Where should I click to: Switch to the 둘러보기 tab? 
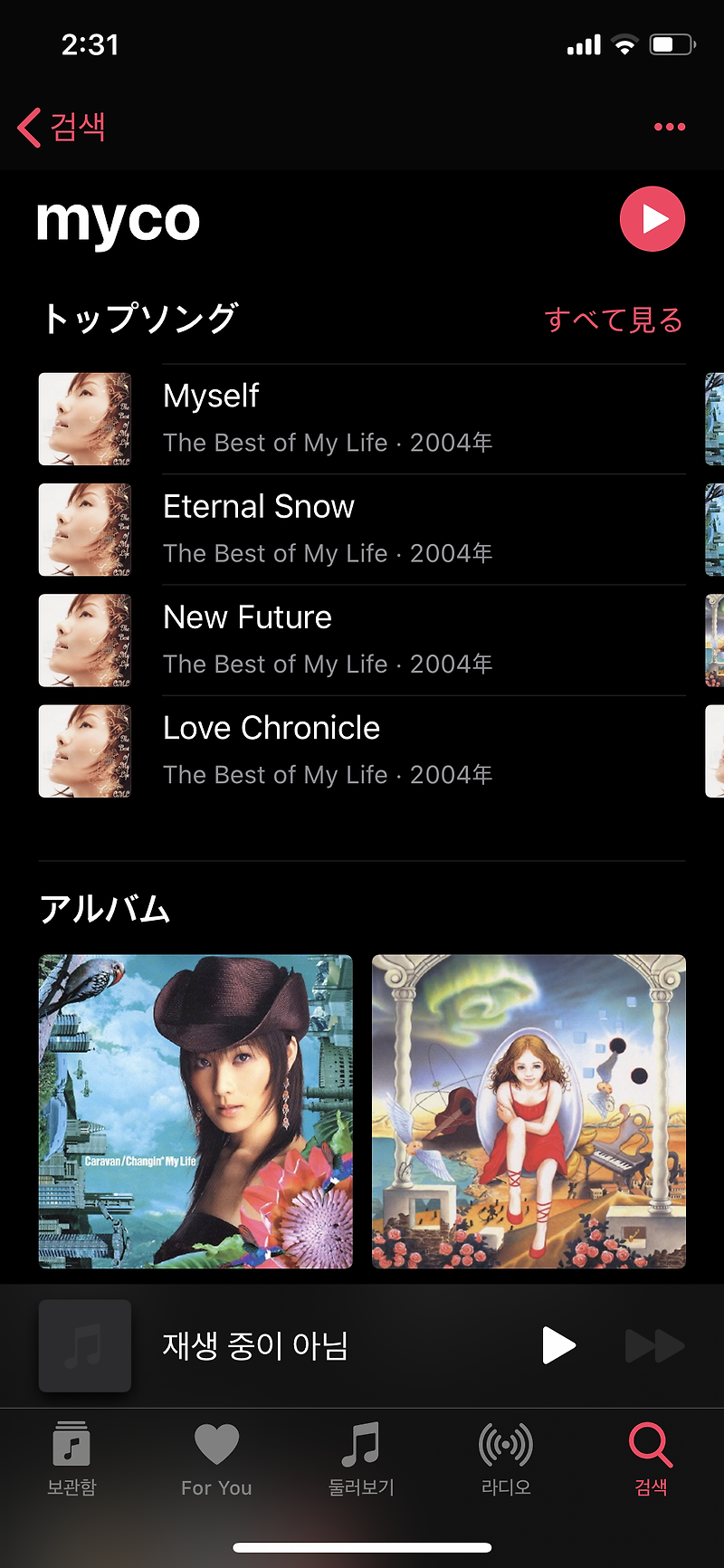click(x=361, y=1459)
